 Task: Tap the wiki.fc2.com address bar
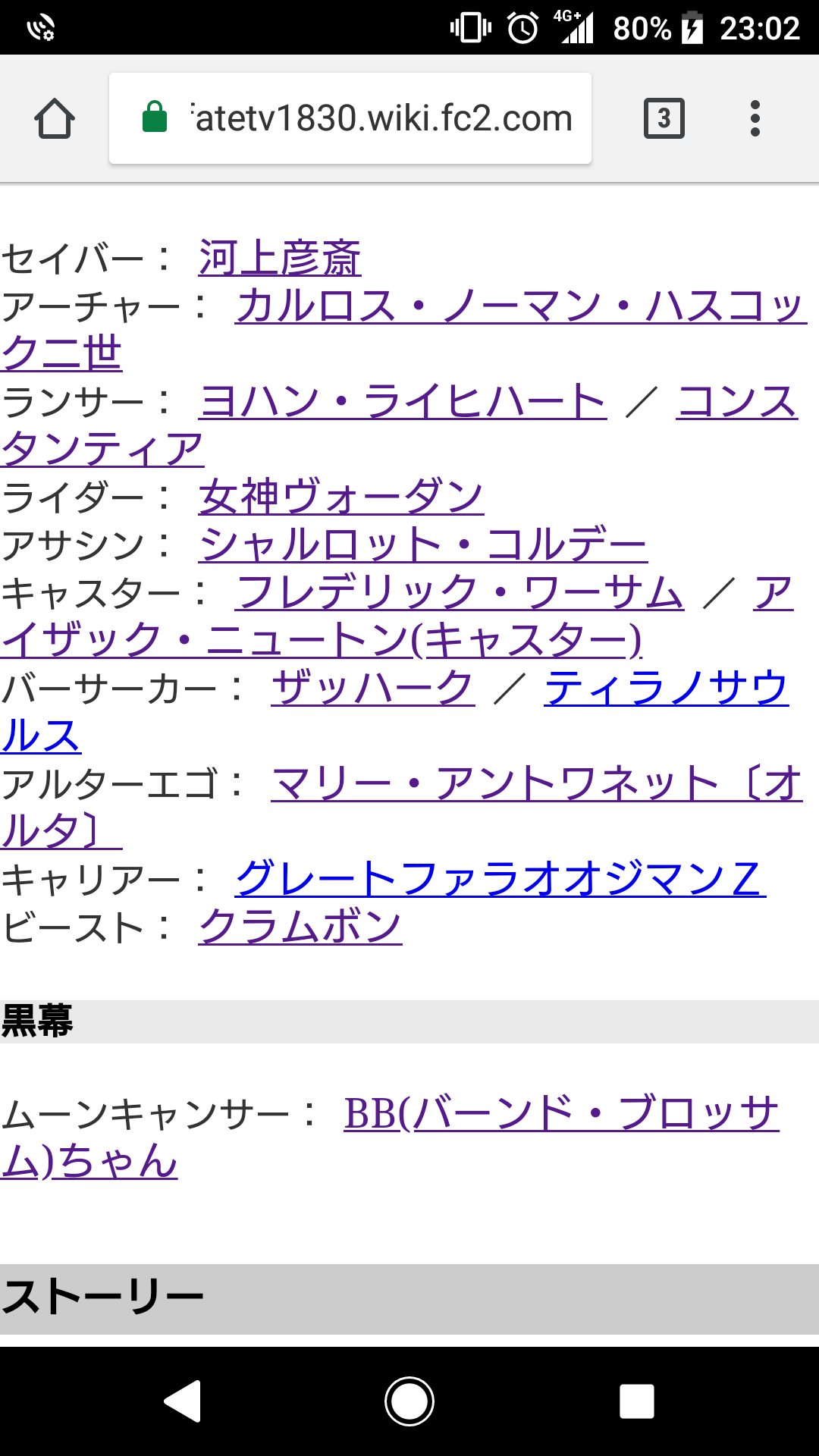pyautogui.click(x=350, y=118)
